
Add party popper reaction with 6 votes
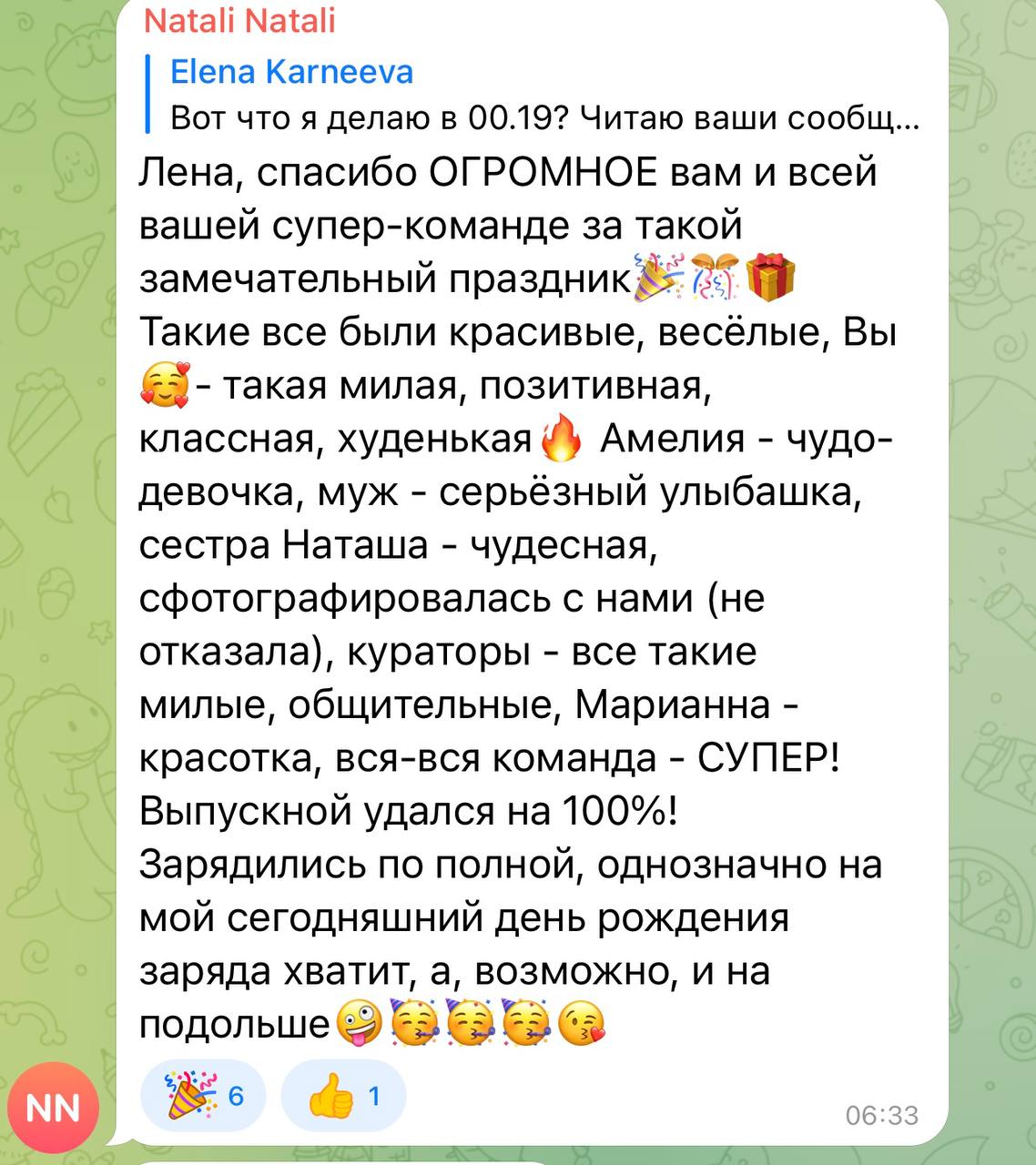click(x=203, y=1096)
